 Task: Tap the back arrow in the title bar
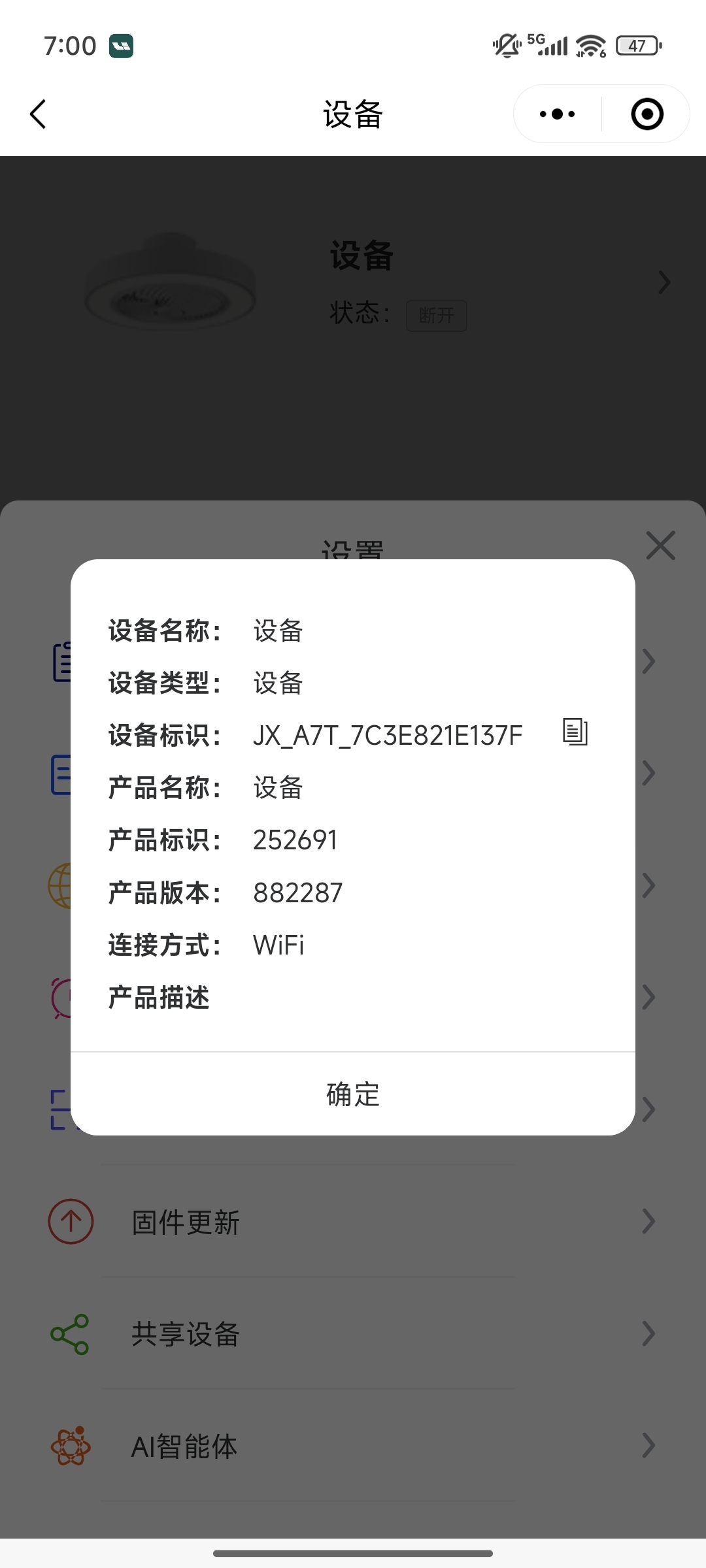coord(37,114)
